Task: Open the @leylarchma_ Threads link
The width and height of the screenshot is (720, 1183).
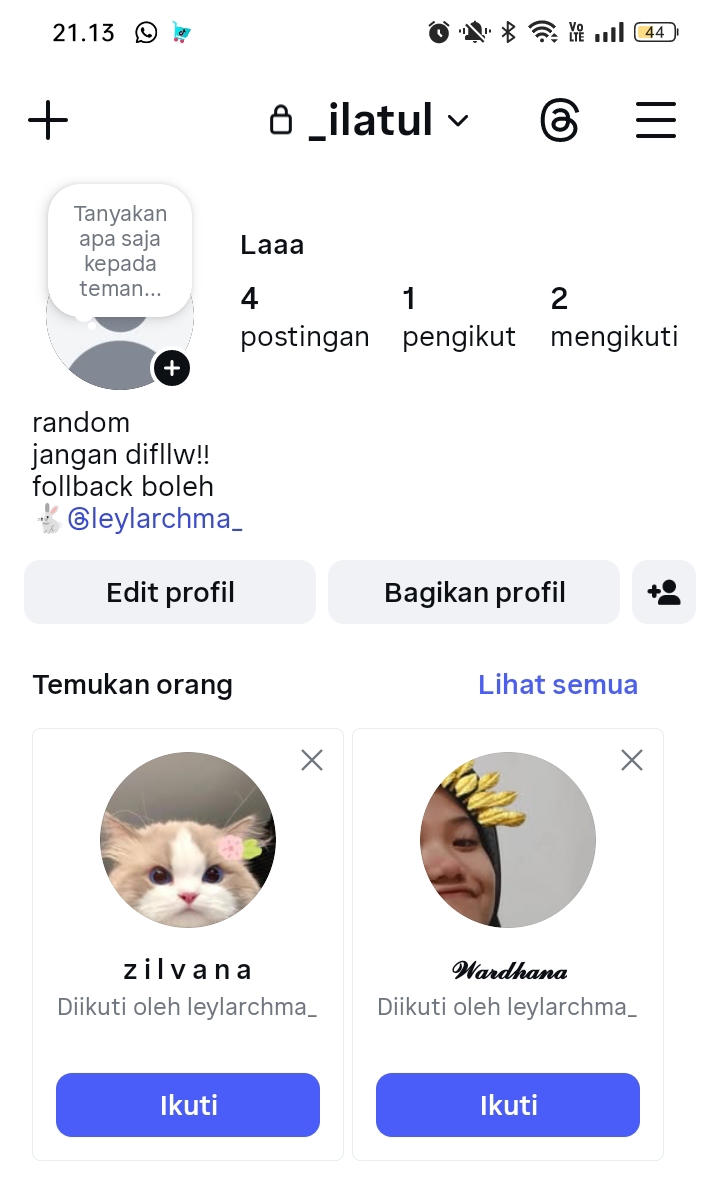Action: point(155,520)
